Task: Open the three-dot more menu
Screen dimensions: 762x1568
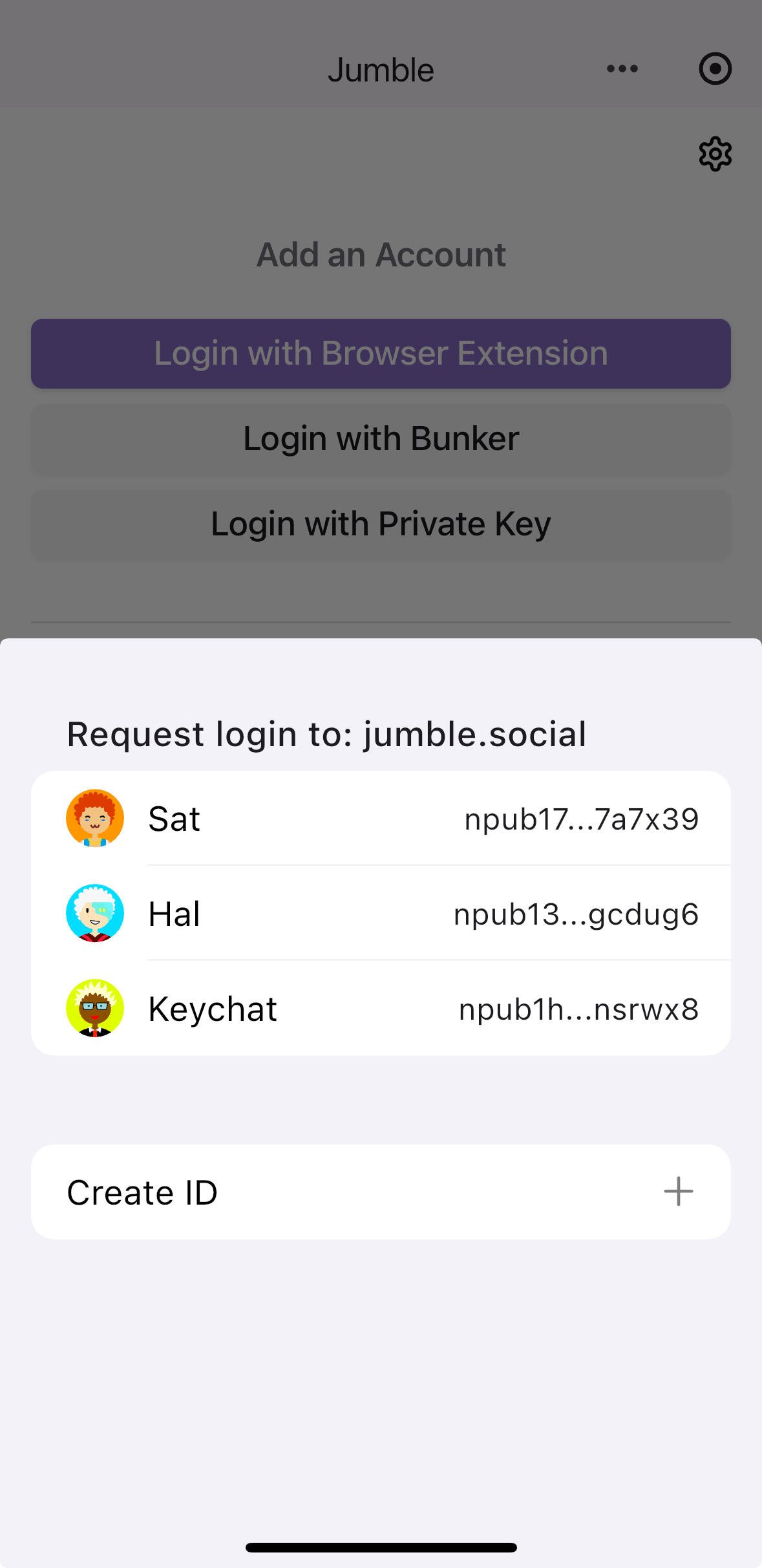Action: coord(622,69)
